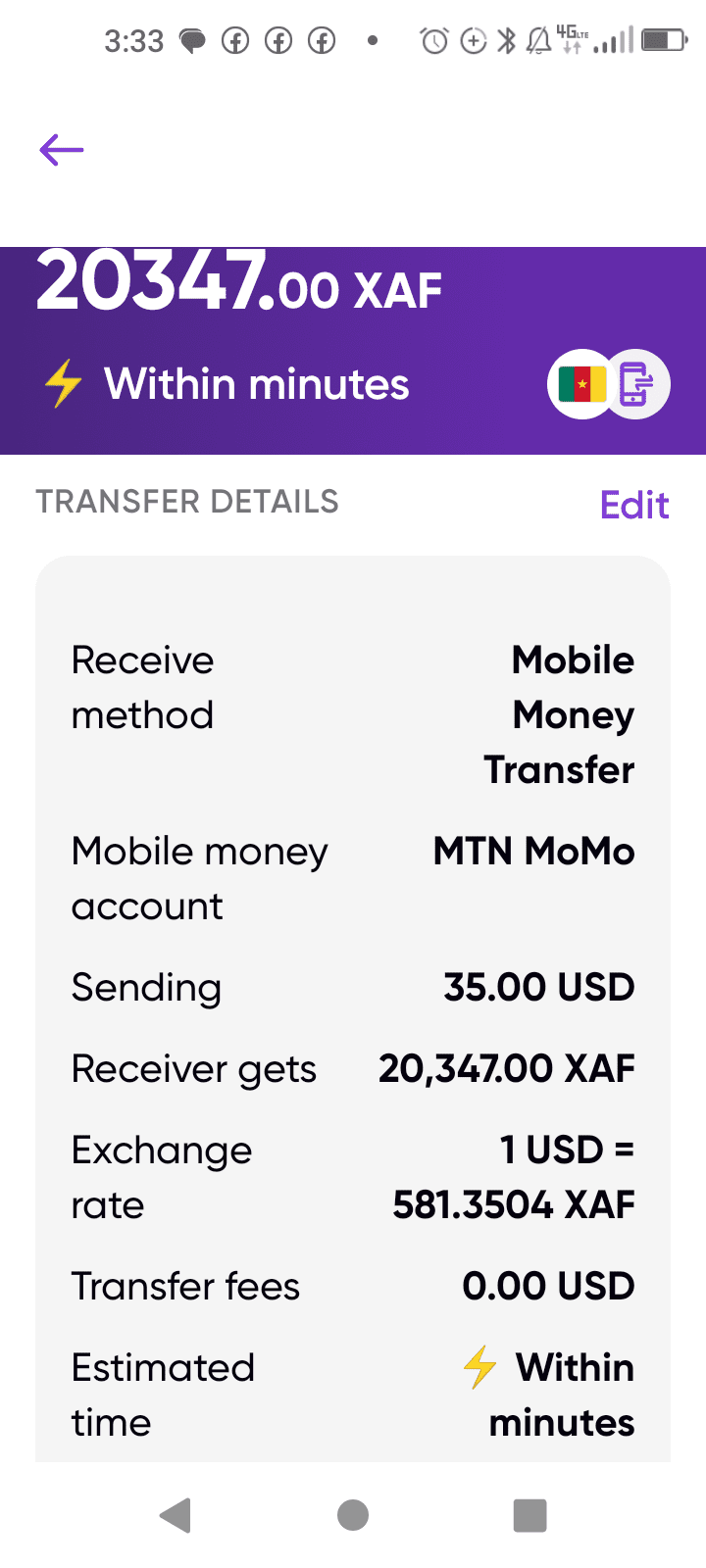Go to the home screen
The width and height of the screenshot is (706, 1568).
[353, 1515]
